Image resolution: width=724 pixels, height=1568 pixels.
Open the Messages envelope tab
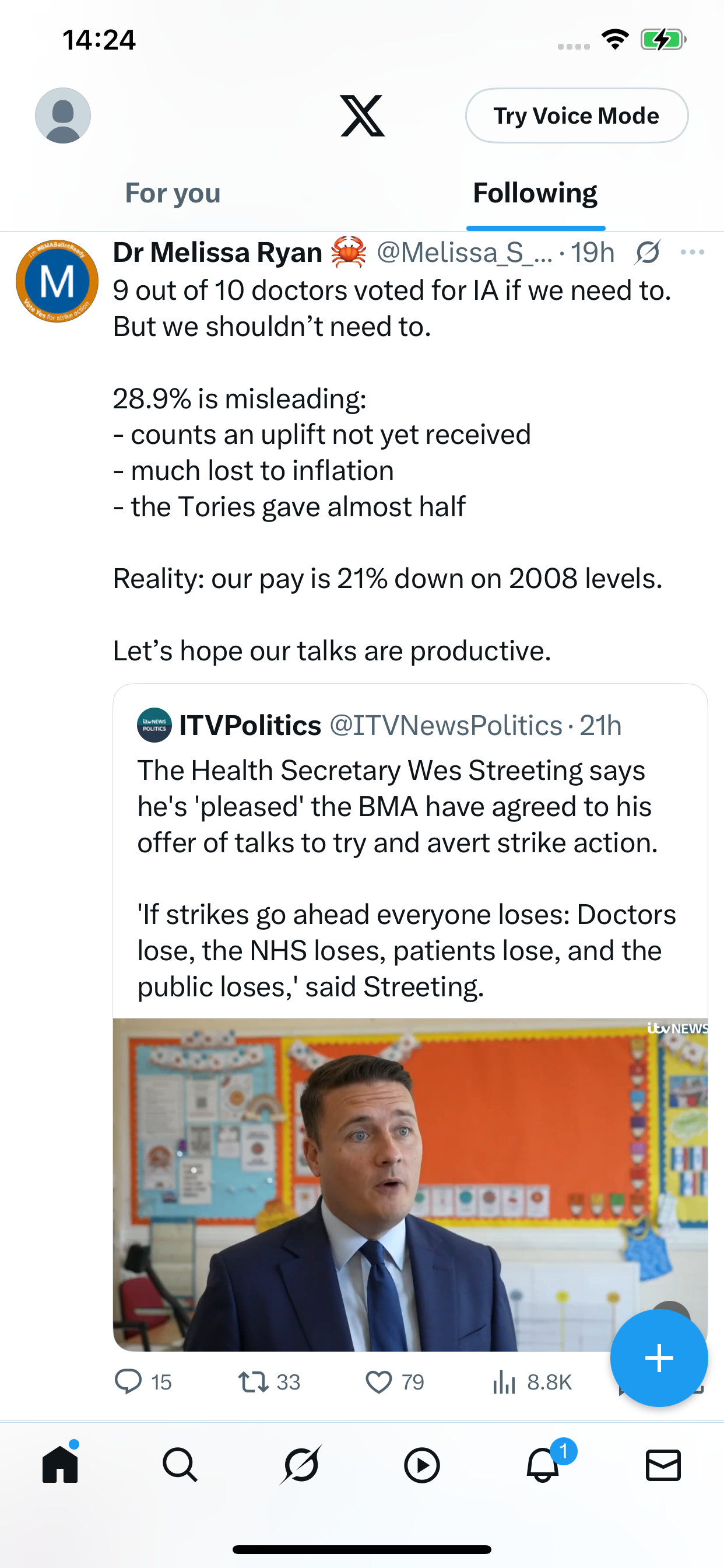point(663,1465)
